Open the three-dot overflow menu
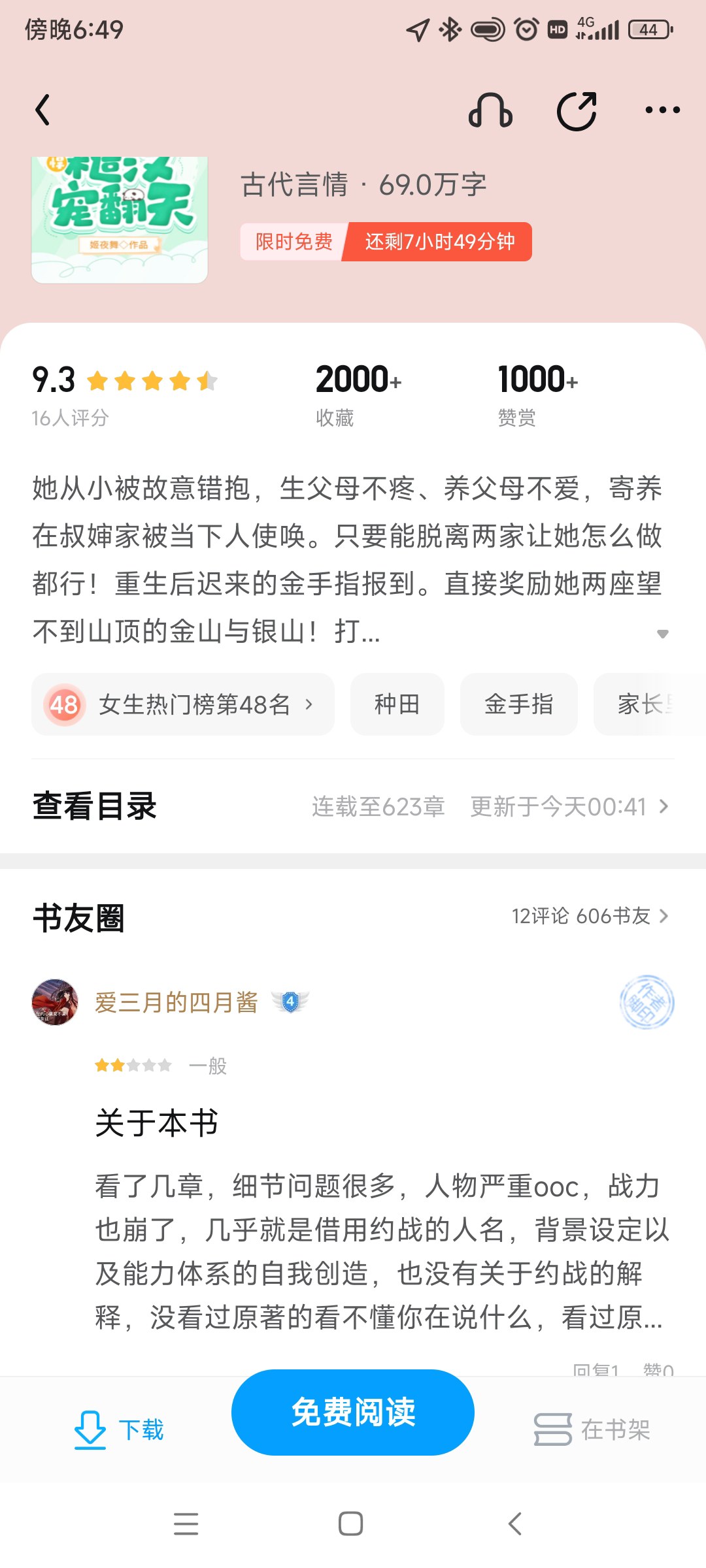This screenshot has height=1568, width=706. pos(662,110)
